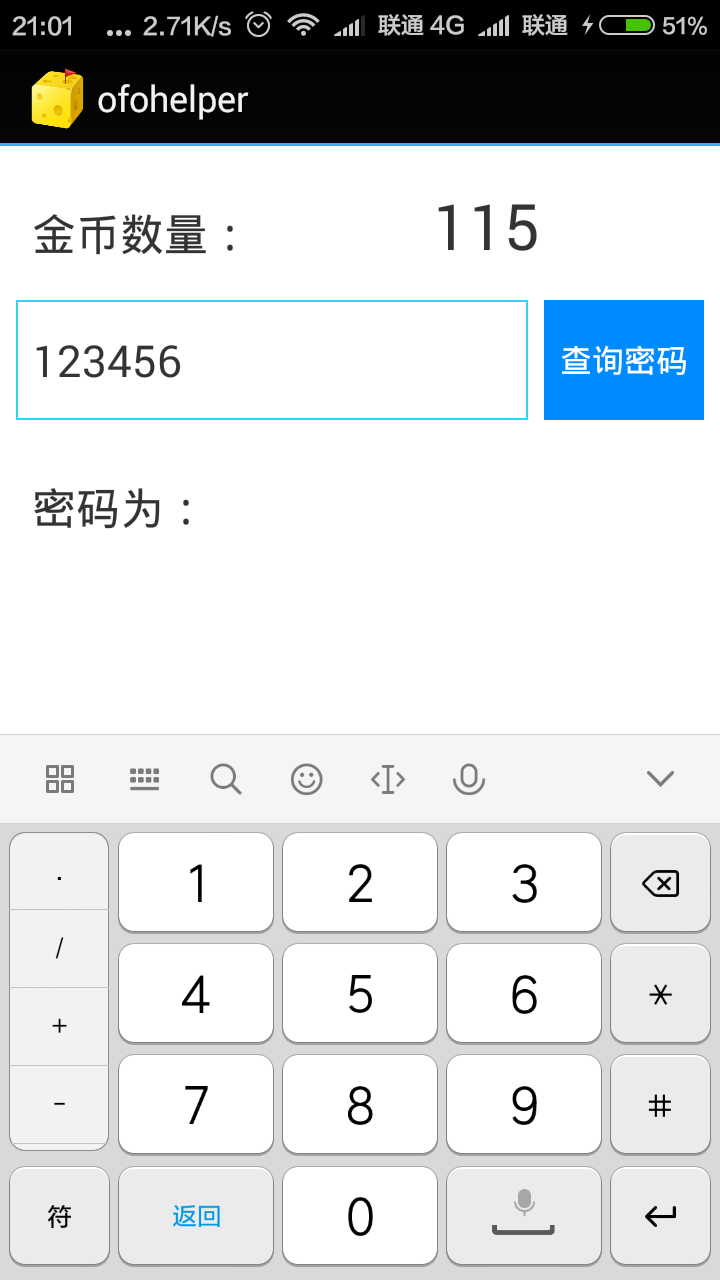Viewport: 720px width, 1280px height.
Task: Tap the microphone key next to zero
Action: click(x=523, y=1216)
